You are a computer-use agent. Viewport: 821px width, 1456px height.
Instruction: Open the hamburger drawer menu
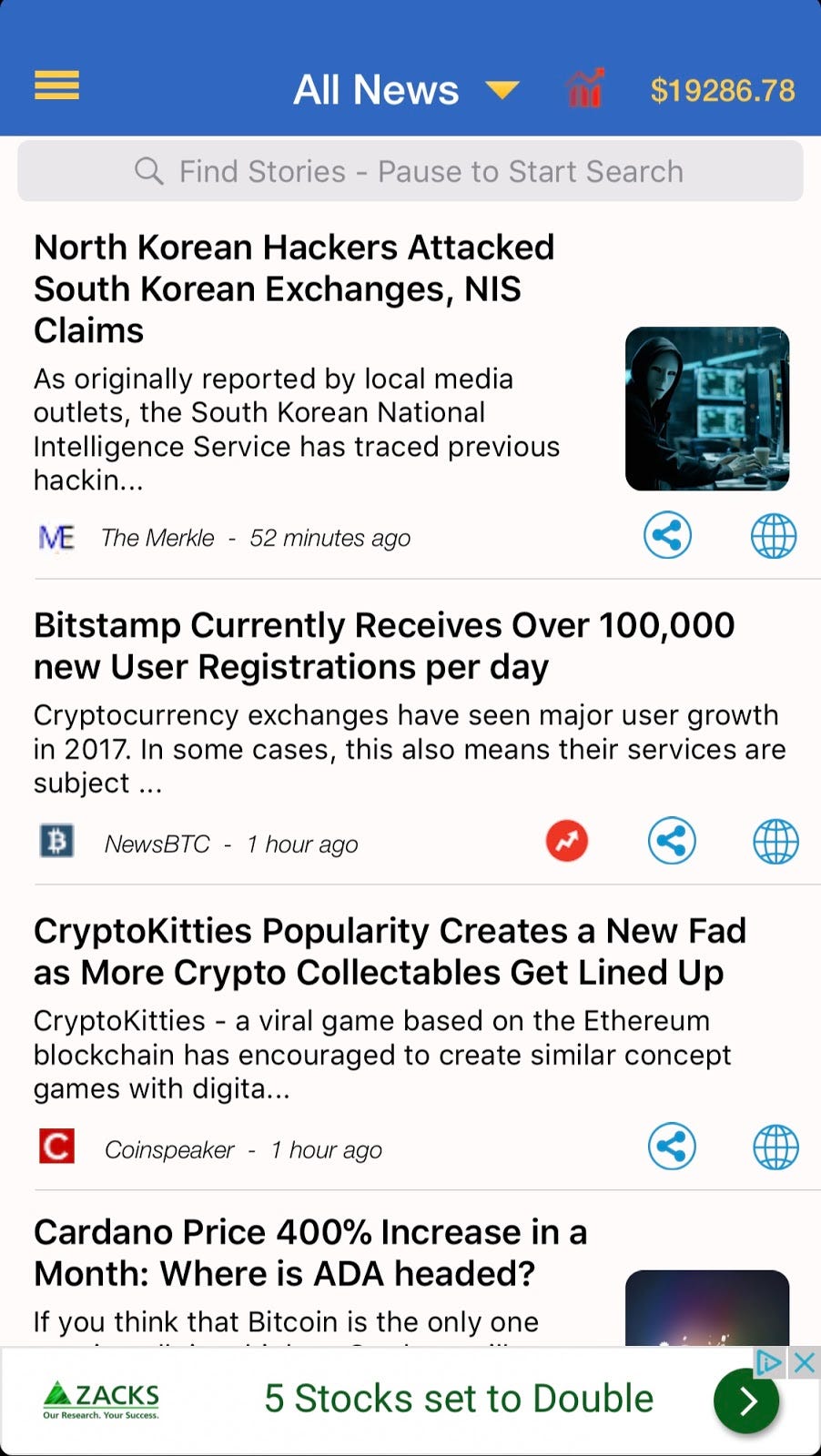click(56, 86)
